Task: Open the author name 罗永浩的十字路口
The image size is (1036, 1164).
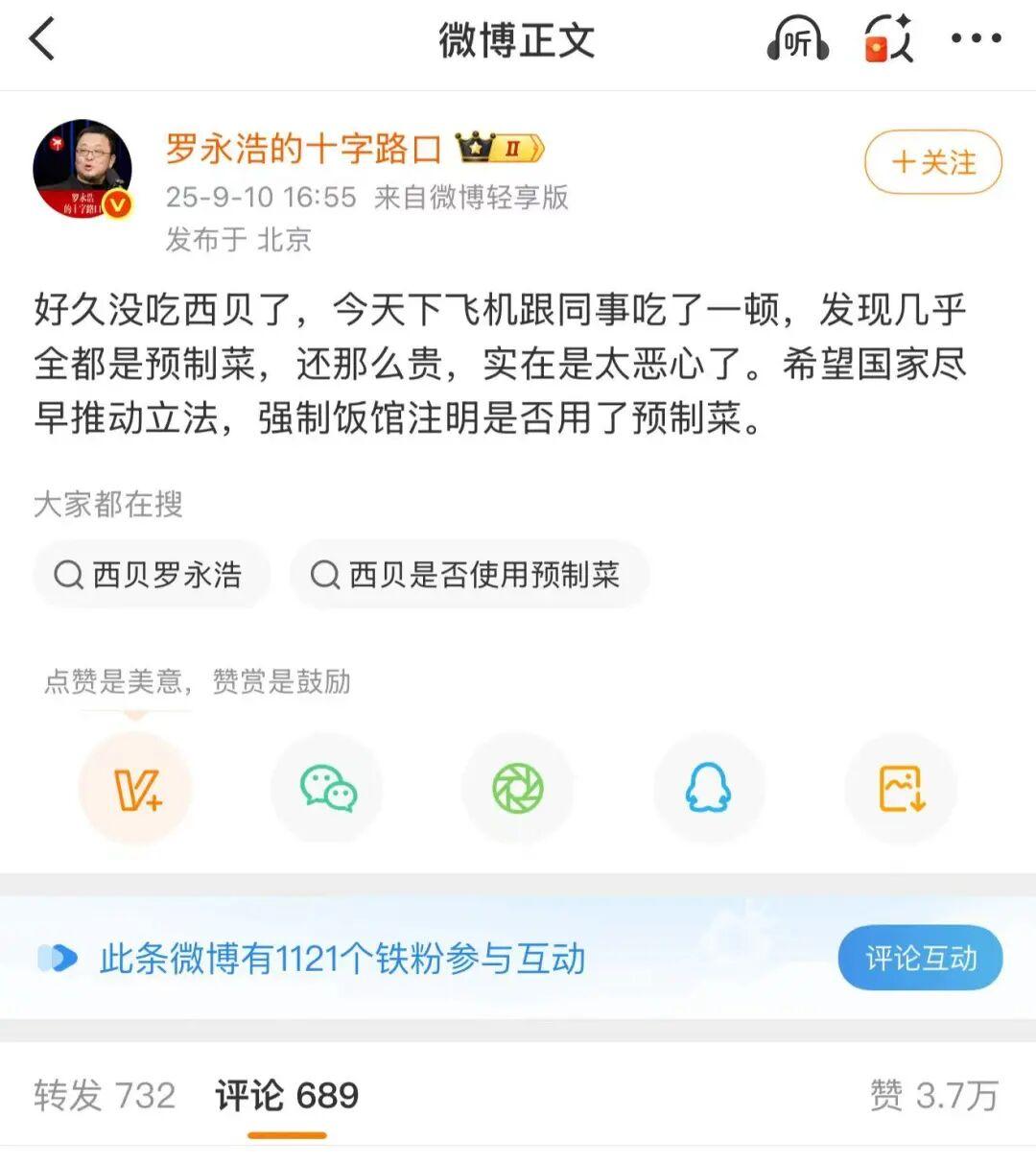Action: (x=303, y=149)
